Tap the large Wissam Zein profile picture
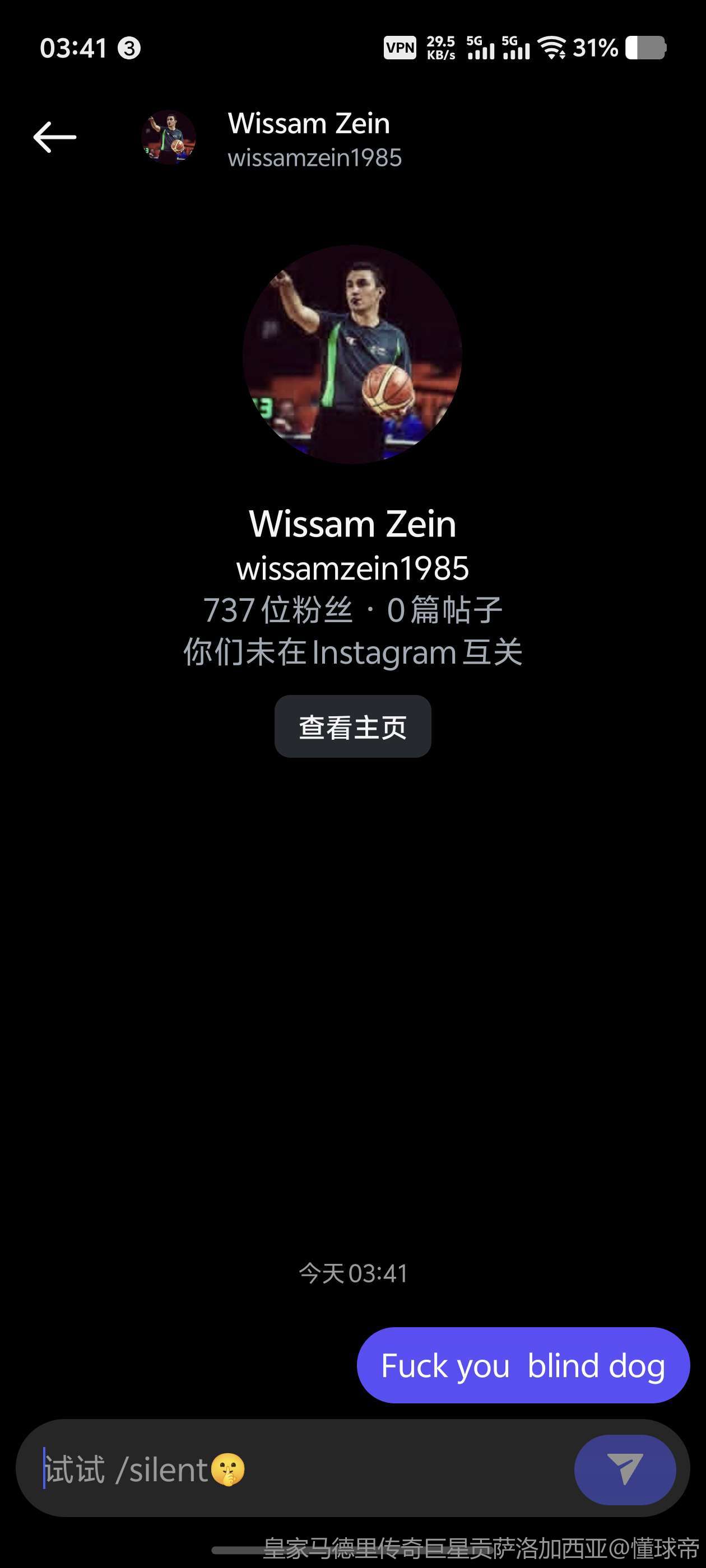706x1568 pixels. [352, 354]
